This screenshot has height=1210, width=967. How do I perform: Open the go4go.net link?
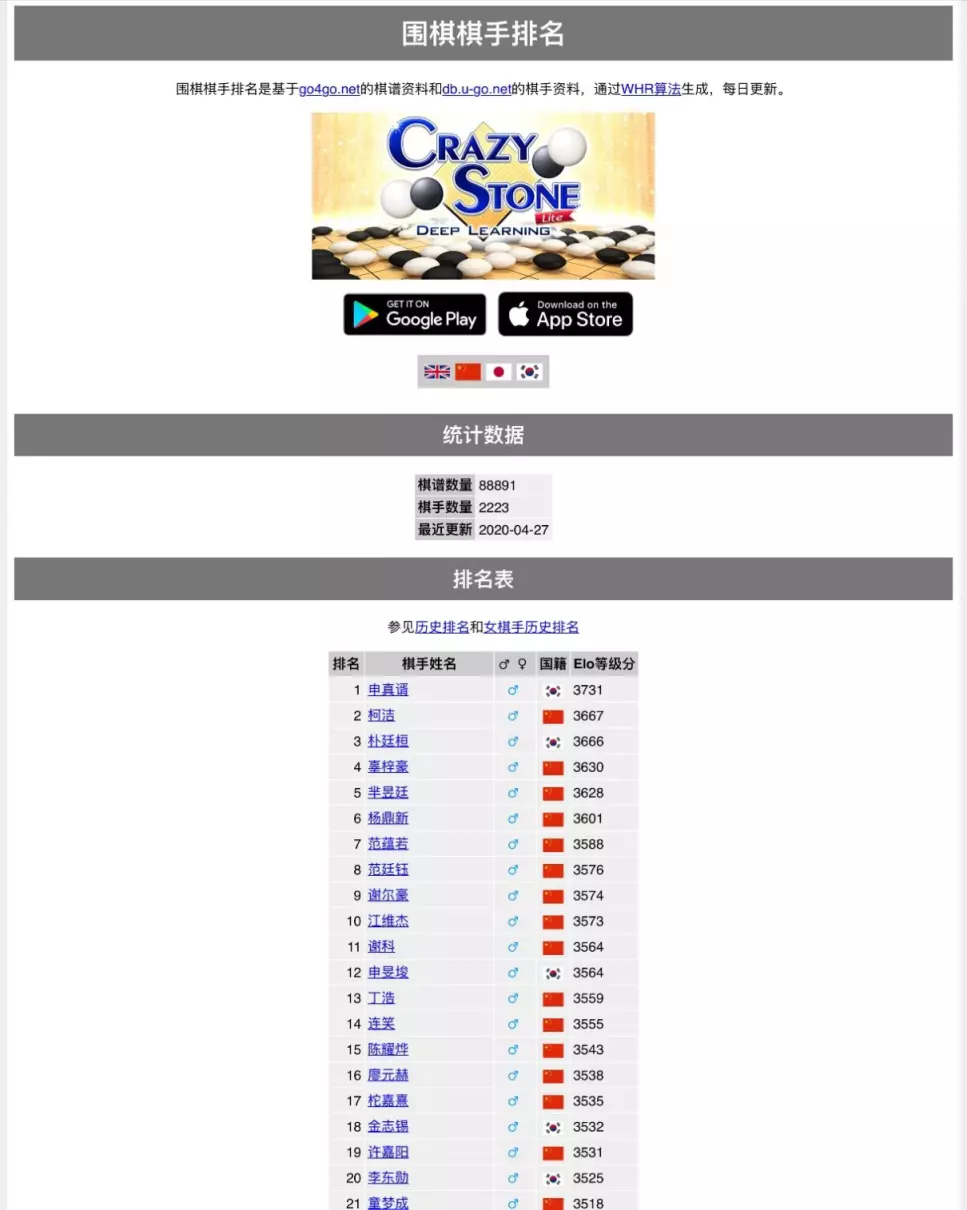tap(329, 89)
